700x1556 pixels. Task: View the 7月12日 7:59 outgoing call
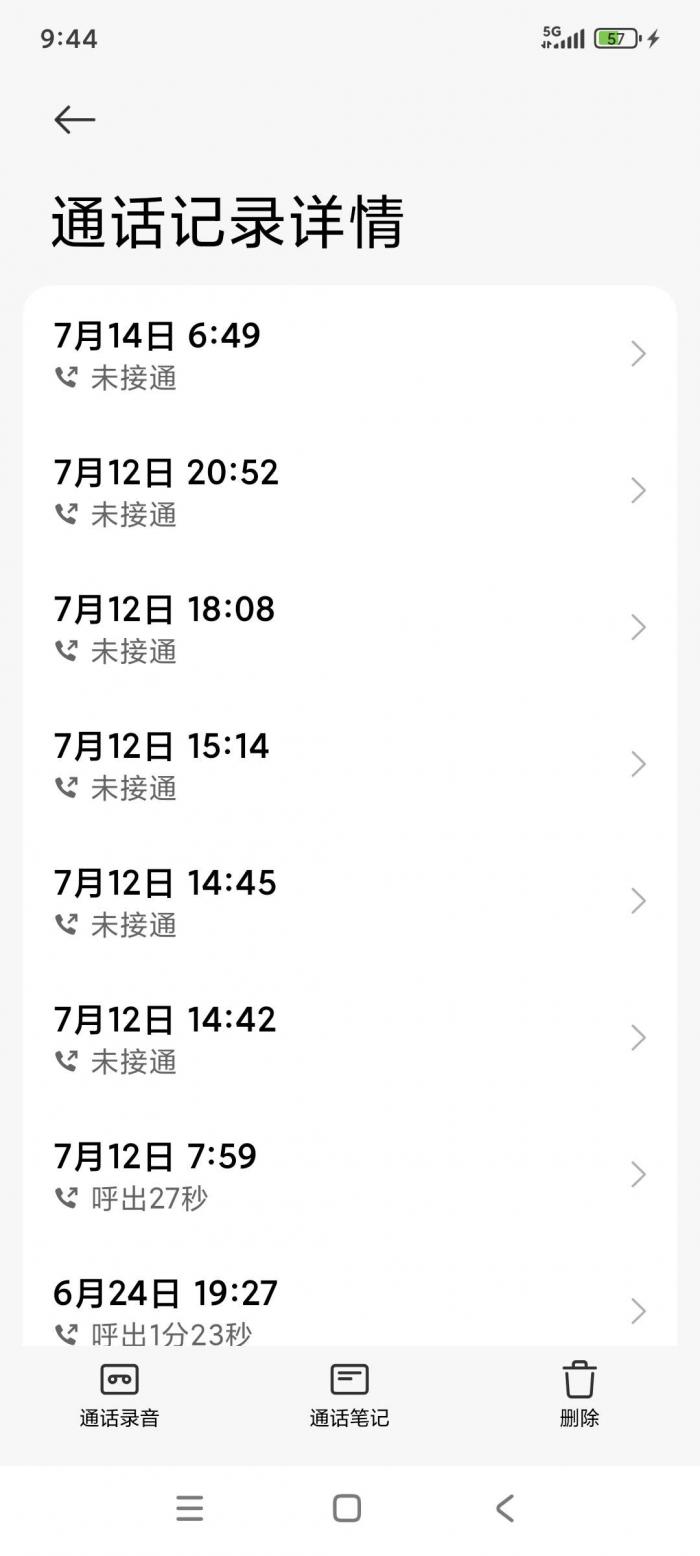[x=350, y=1176]
